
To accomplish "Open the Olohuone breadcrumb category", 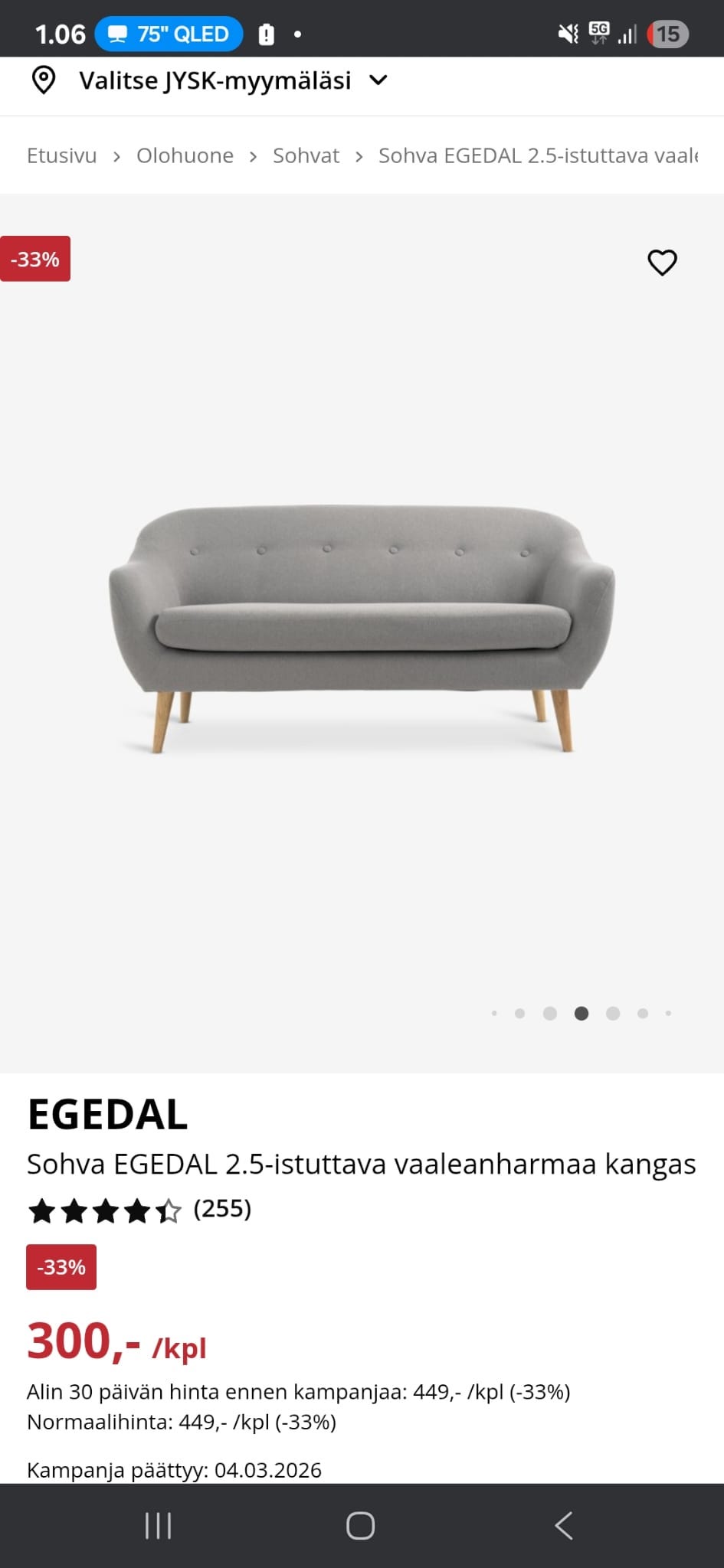I will pos(185,155).
